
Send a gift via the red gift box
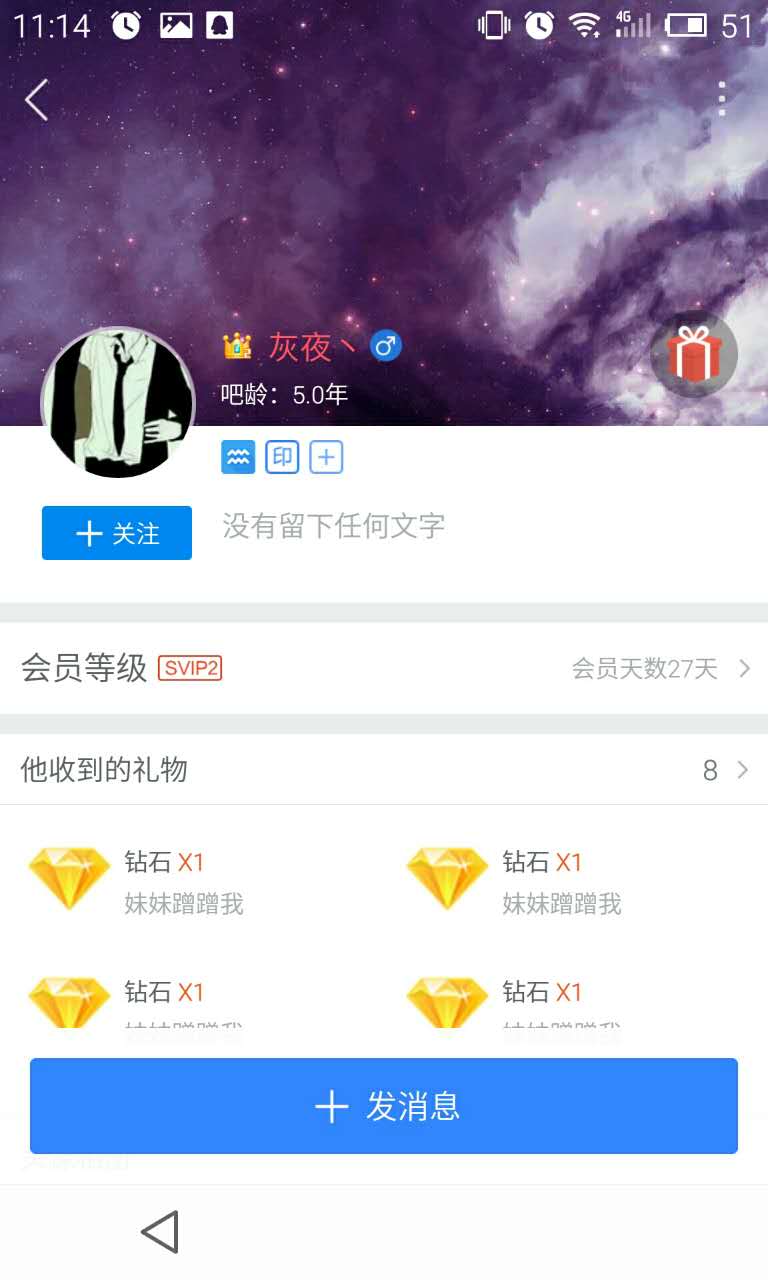694,354
